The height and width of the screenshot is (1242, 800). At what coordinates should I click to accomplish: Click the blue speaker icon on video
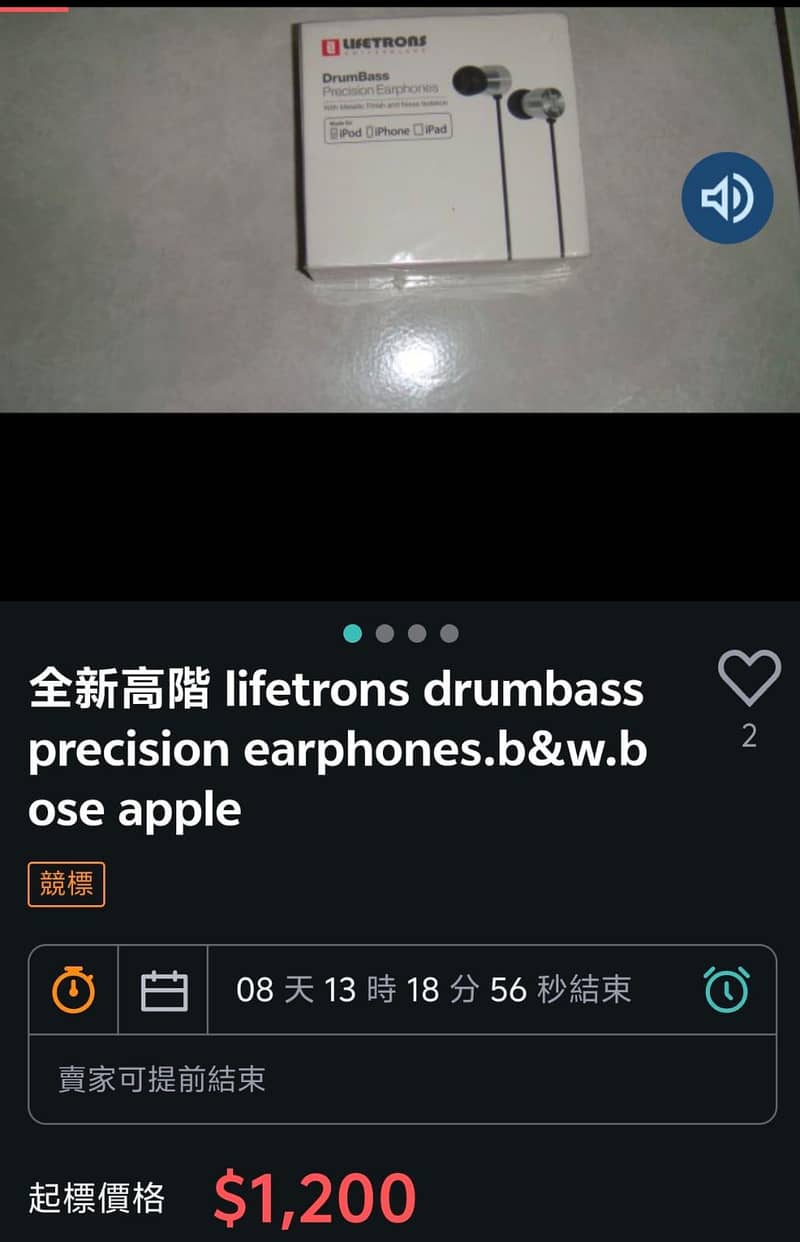[727, 198]
